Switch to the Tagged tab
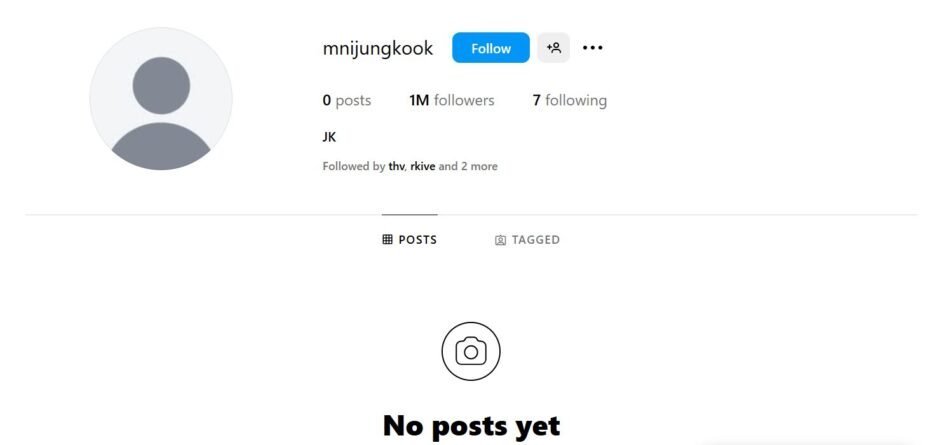 527,240
